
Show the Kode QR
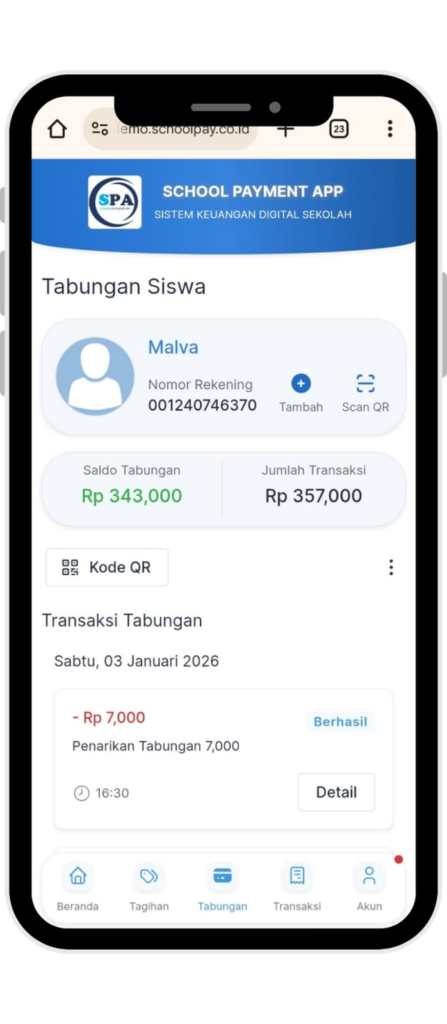(107, 567)
